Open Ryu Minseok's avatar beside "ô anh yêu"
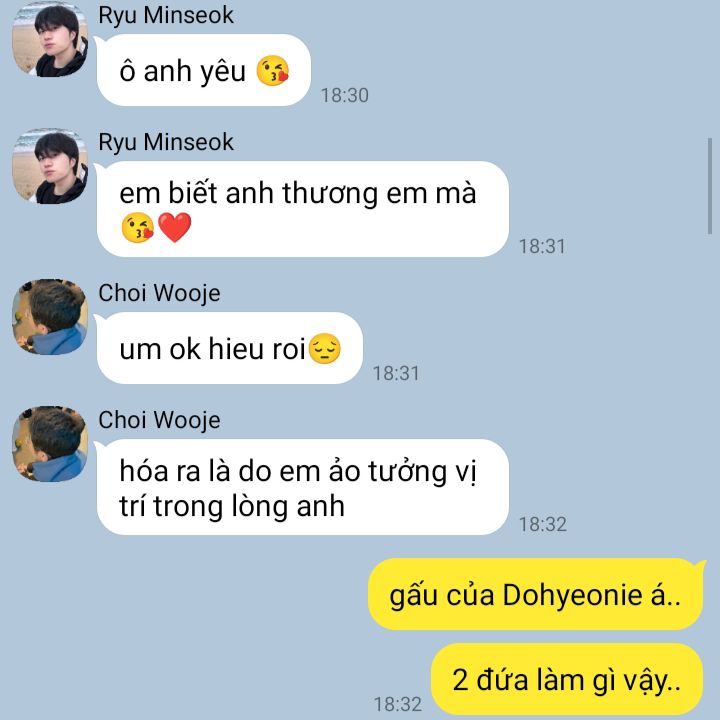The image size is (720, 720). coord(50,40)
